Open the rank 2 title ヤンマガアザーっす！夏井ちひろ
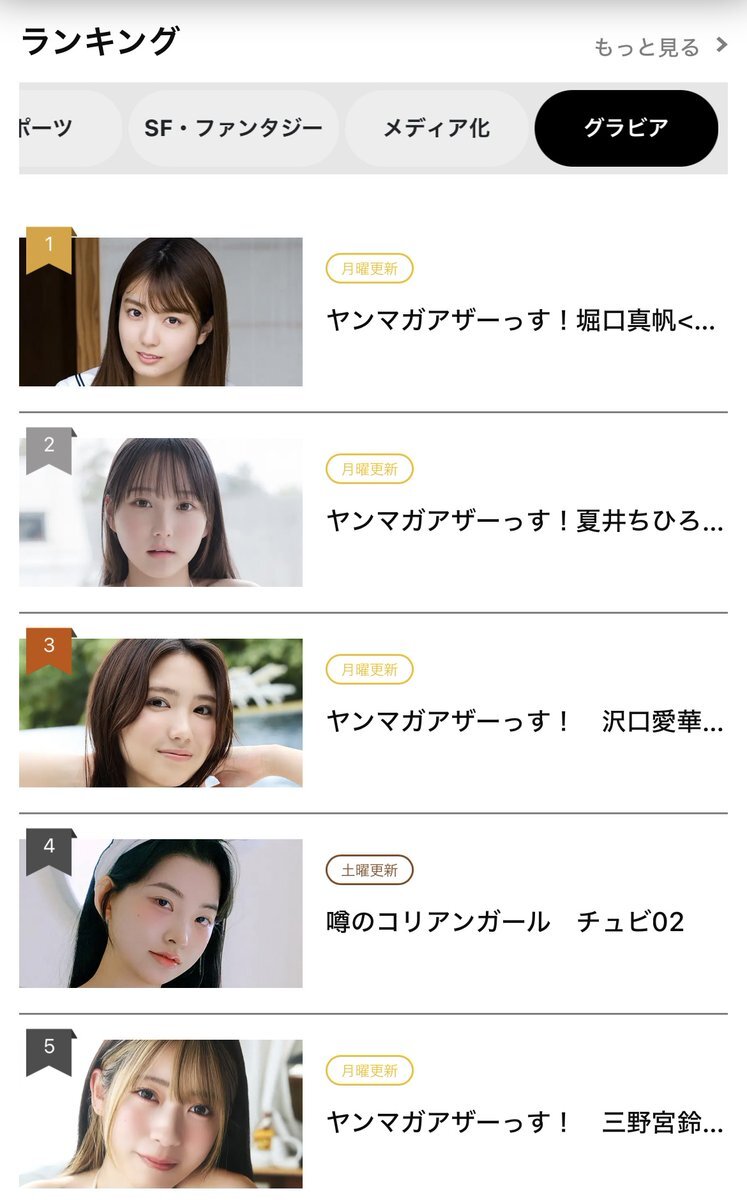The image size is (747, 1200). click(x=524, y=521)
